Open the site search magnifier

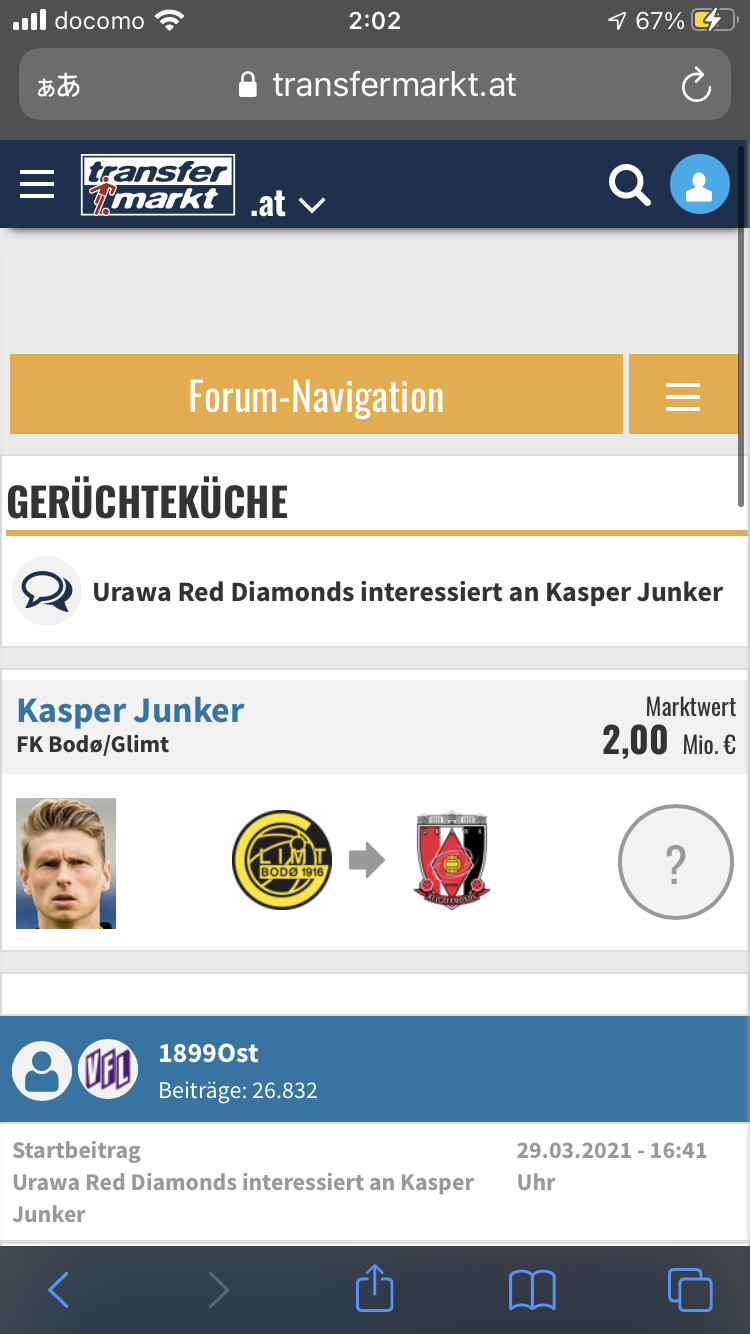629,184
